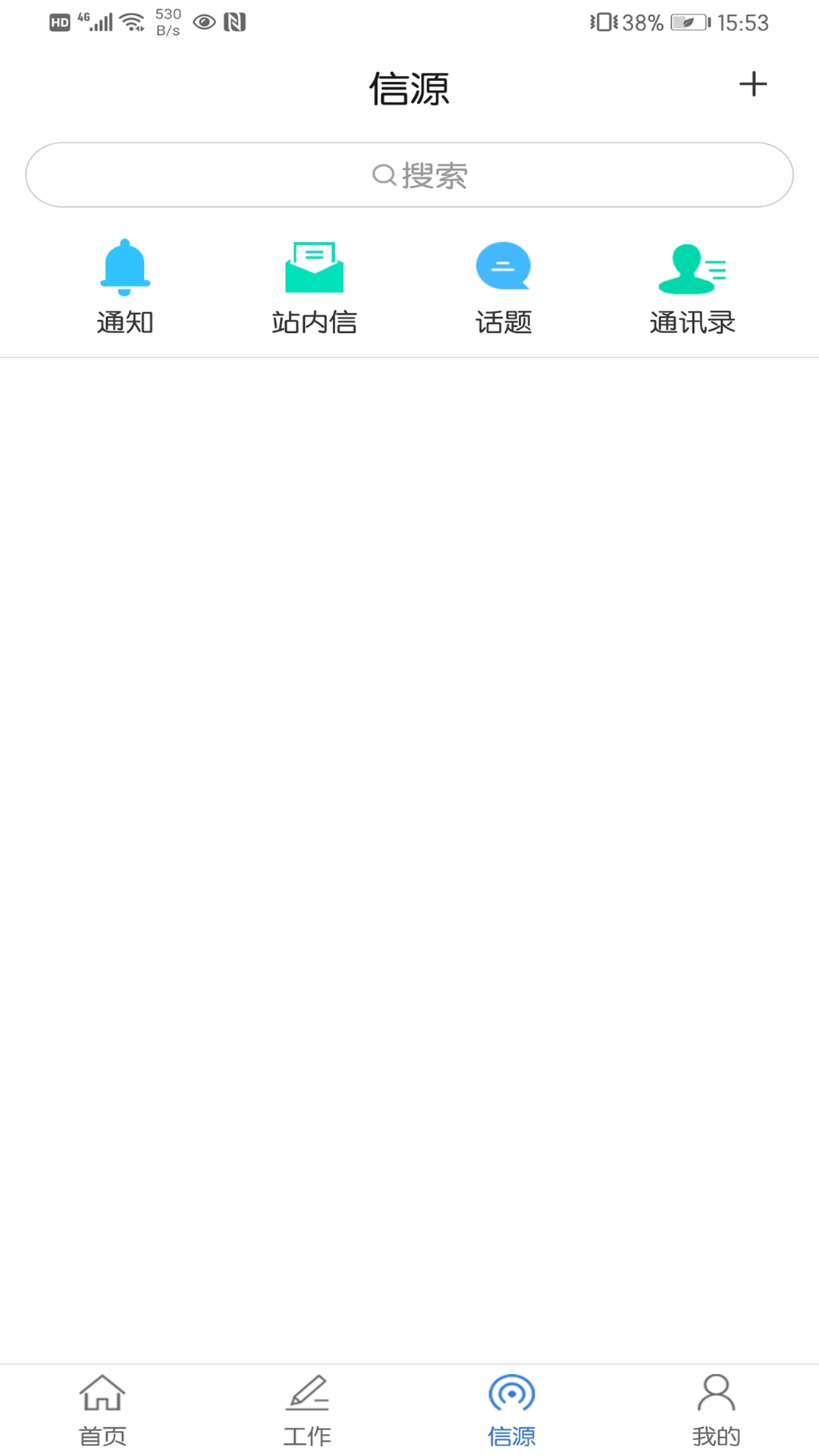819x1456 pixels.
Task: Tap the plus icon at top right
Action: click(x=754, y=85)
